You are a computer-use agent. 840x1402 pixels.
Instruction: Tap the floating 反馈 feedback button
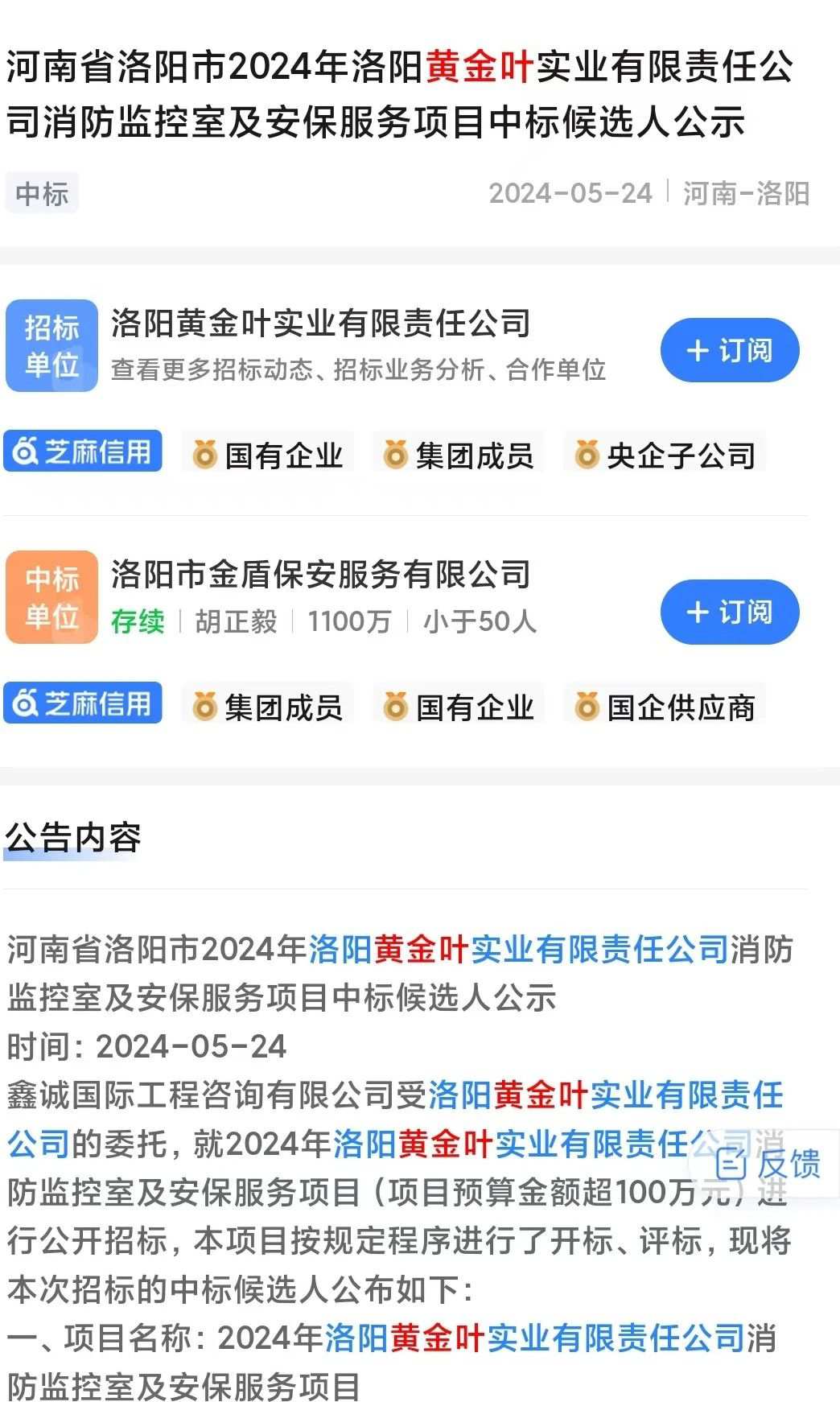tap(768, 1164)
